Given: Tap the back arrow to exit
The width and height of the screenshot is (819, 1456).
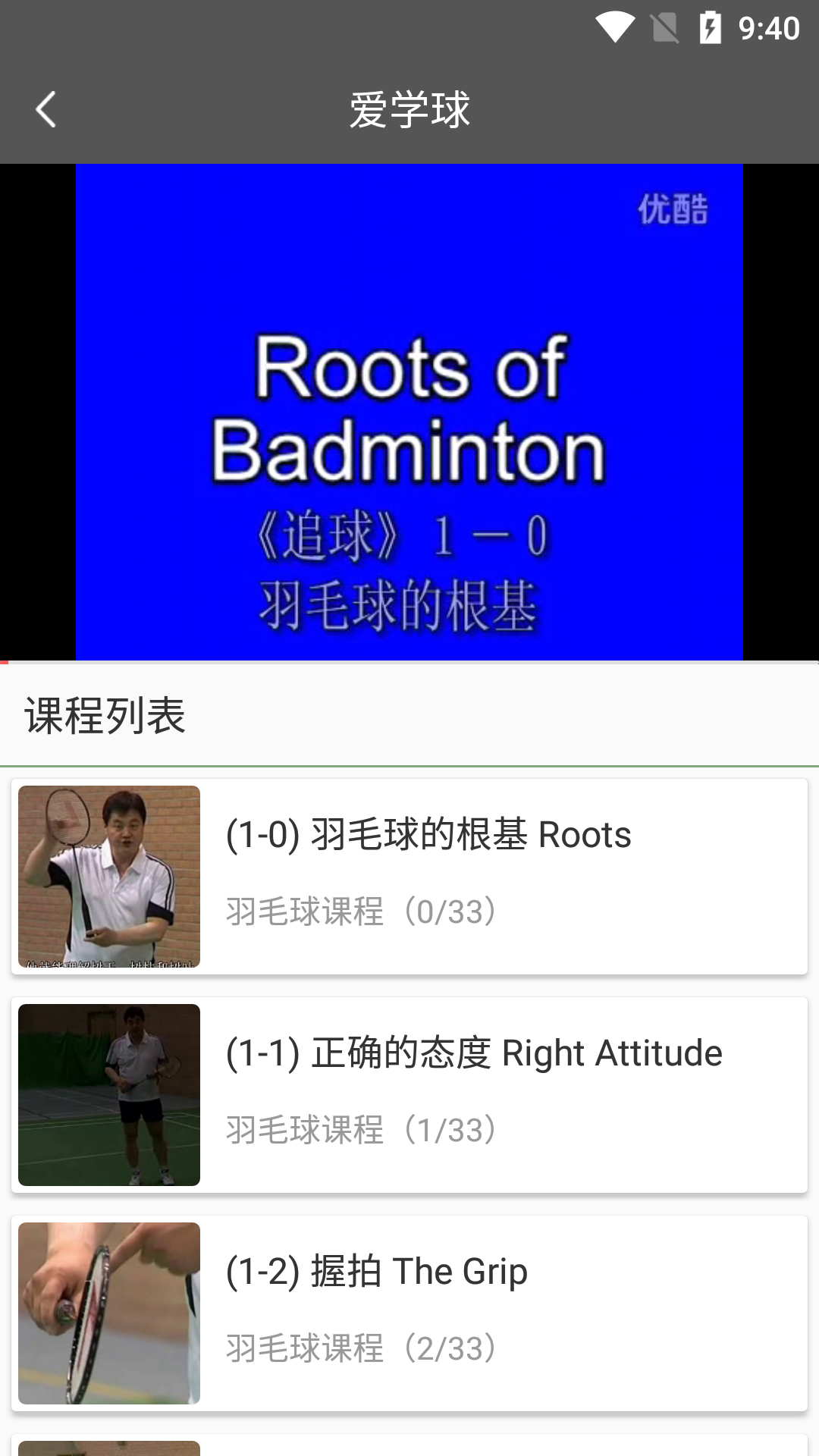Looking at the screenshot, I should point(45,110).
